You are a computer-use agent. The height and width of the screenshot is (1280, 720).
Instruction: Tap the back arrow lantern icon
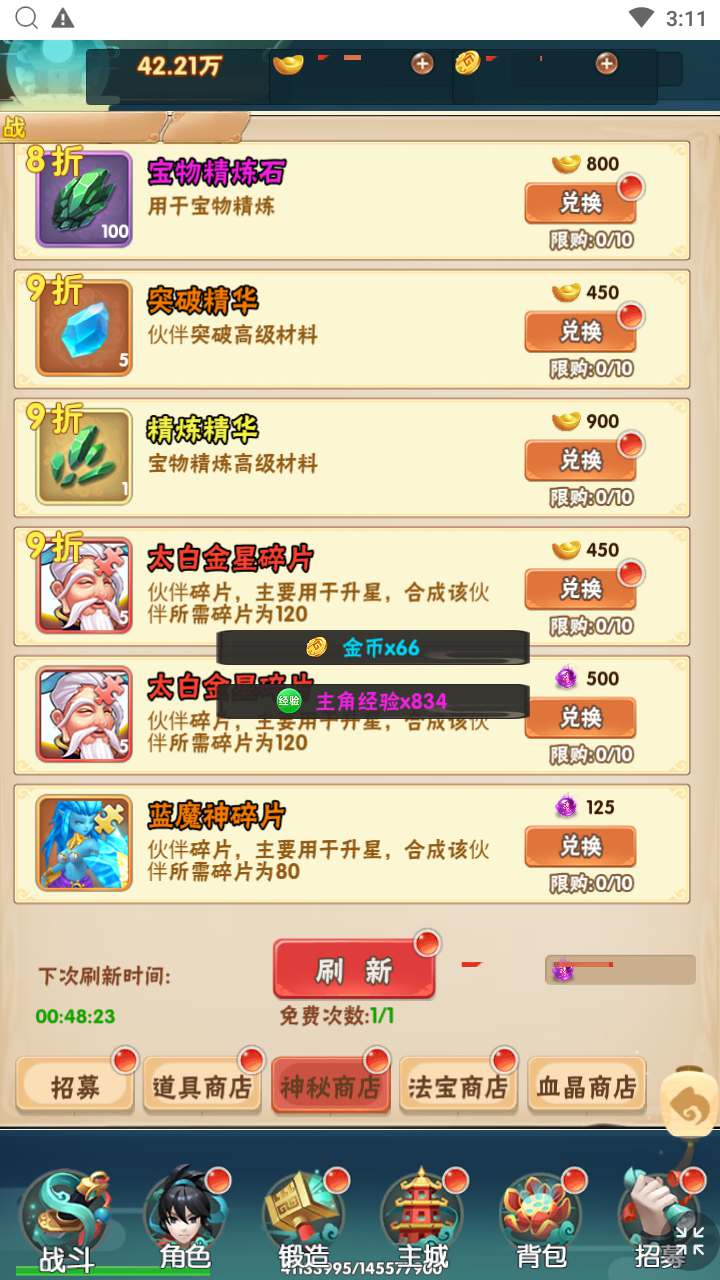690,1104
